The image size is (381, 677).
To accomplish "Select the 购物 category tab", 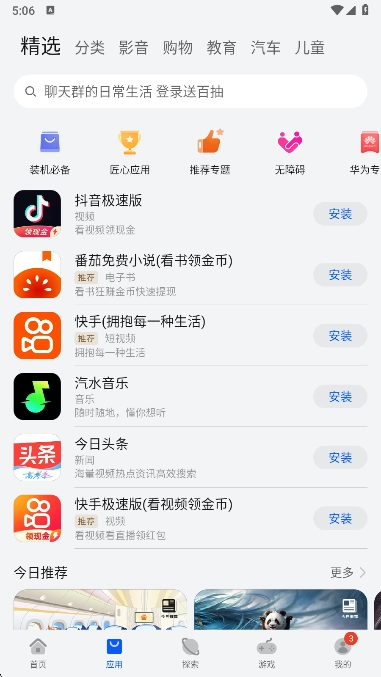I will coord(178,47).
